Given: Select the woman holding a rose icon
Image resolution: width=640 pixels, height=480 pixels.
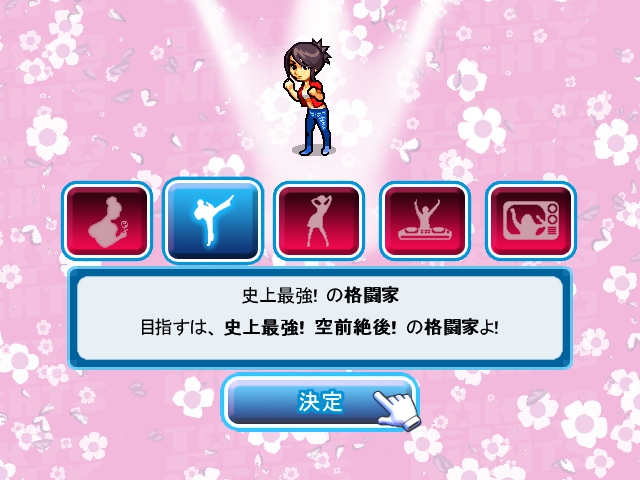Looking at the screenshot, I should [107, 221].
